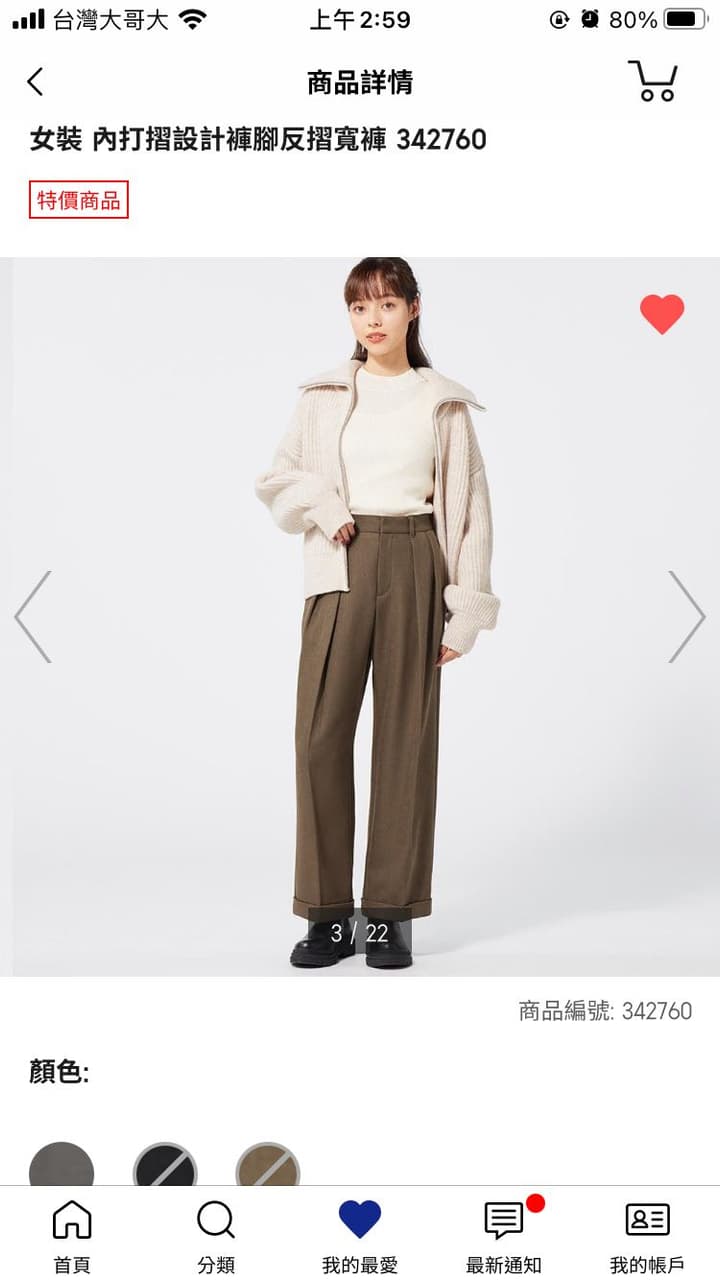
Task: Open the shopping cart
Action: point(652,81)
